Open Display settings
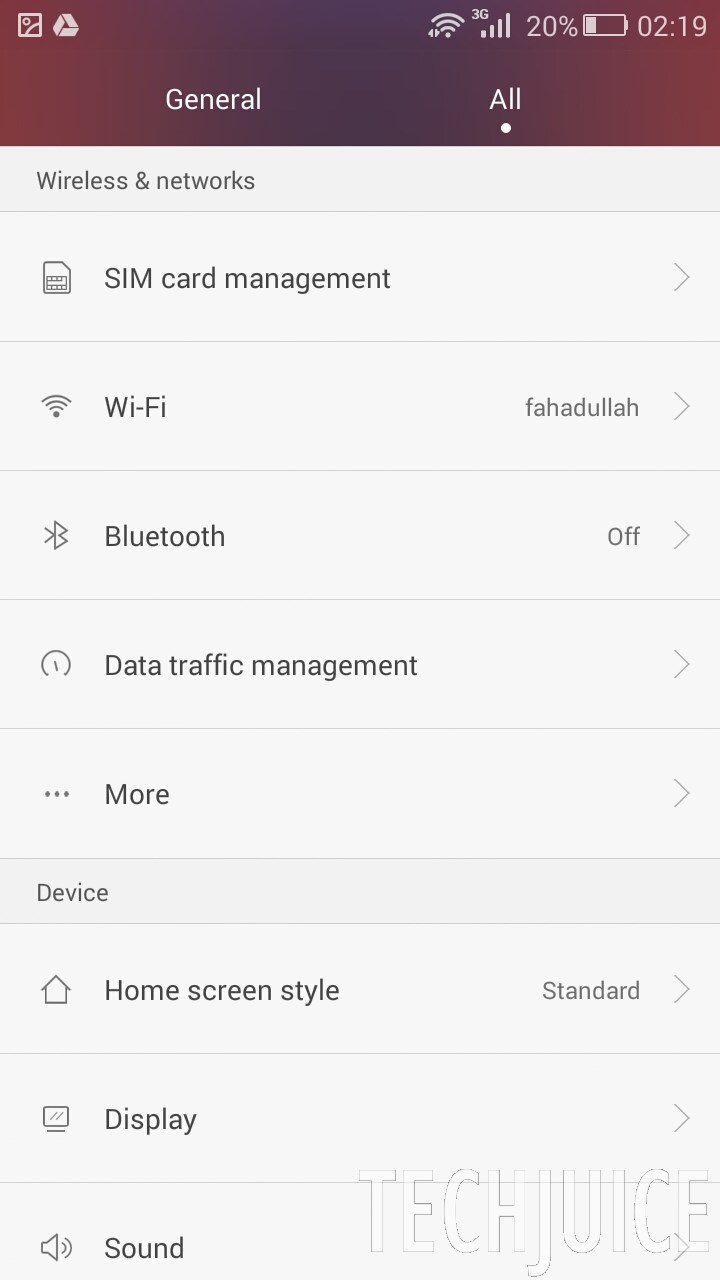 [x=360, y=1119]
